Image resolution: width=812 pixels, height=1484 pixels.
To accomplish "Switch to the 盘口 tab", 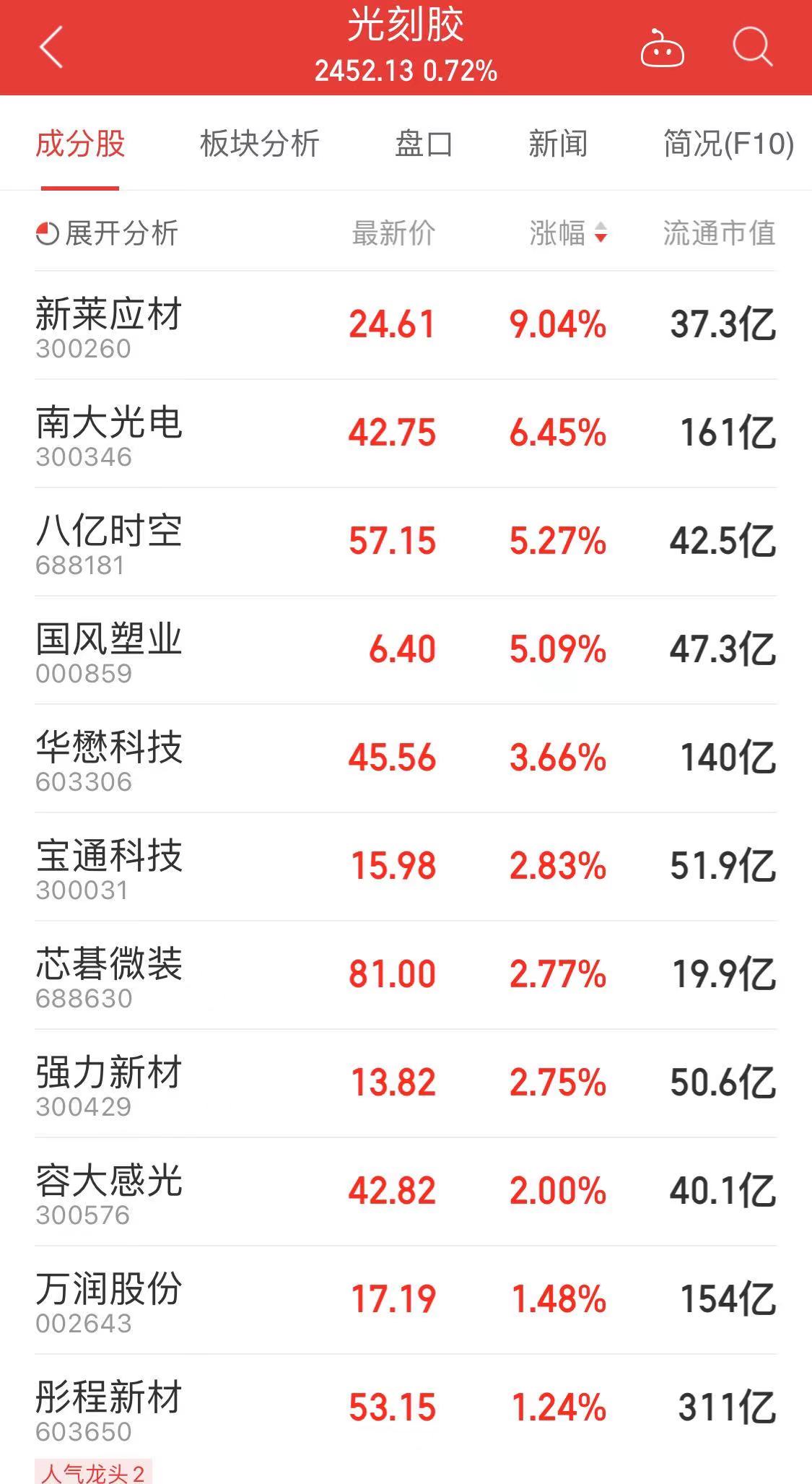I will tap(424, 144).
